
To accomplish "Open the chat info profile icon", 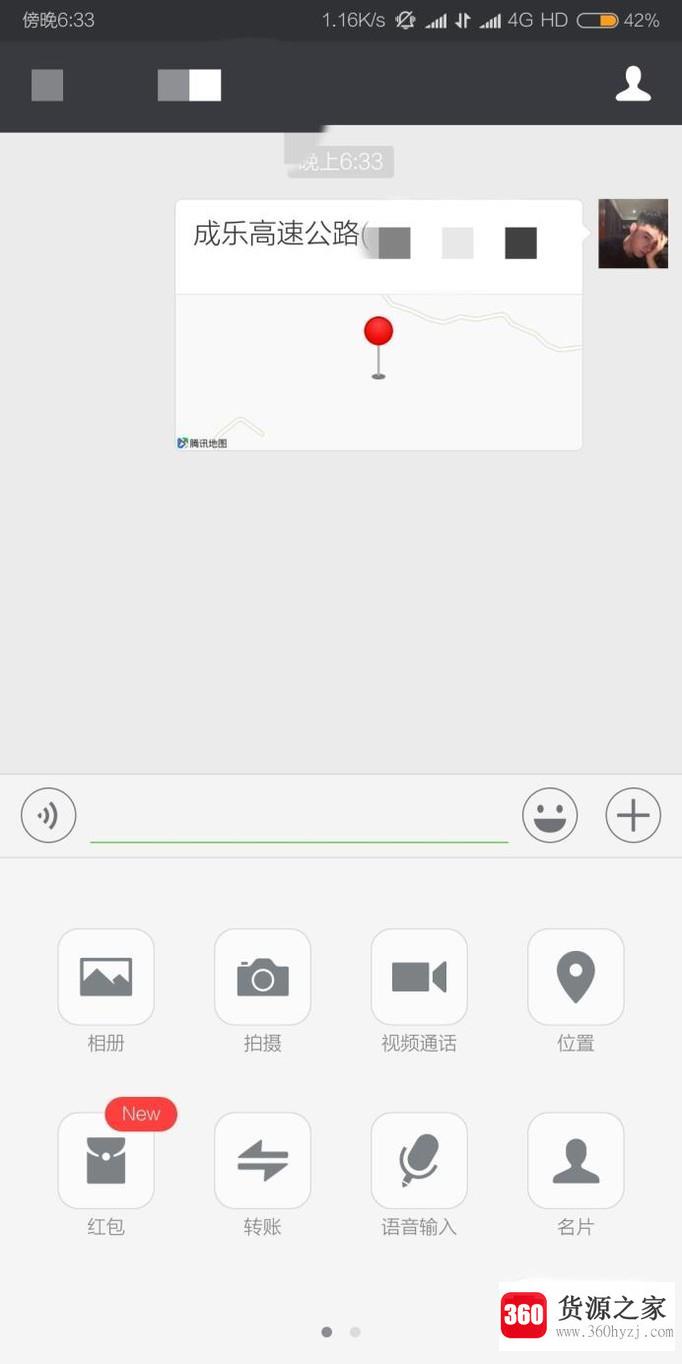I will point(632,85).
